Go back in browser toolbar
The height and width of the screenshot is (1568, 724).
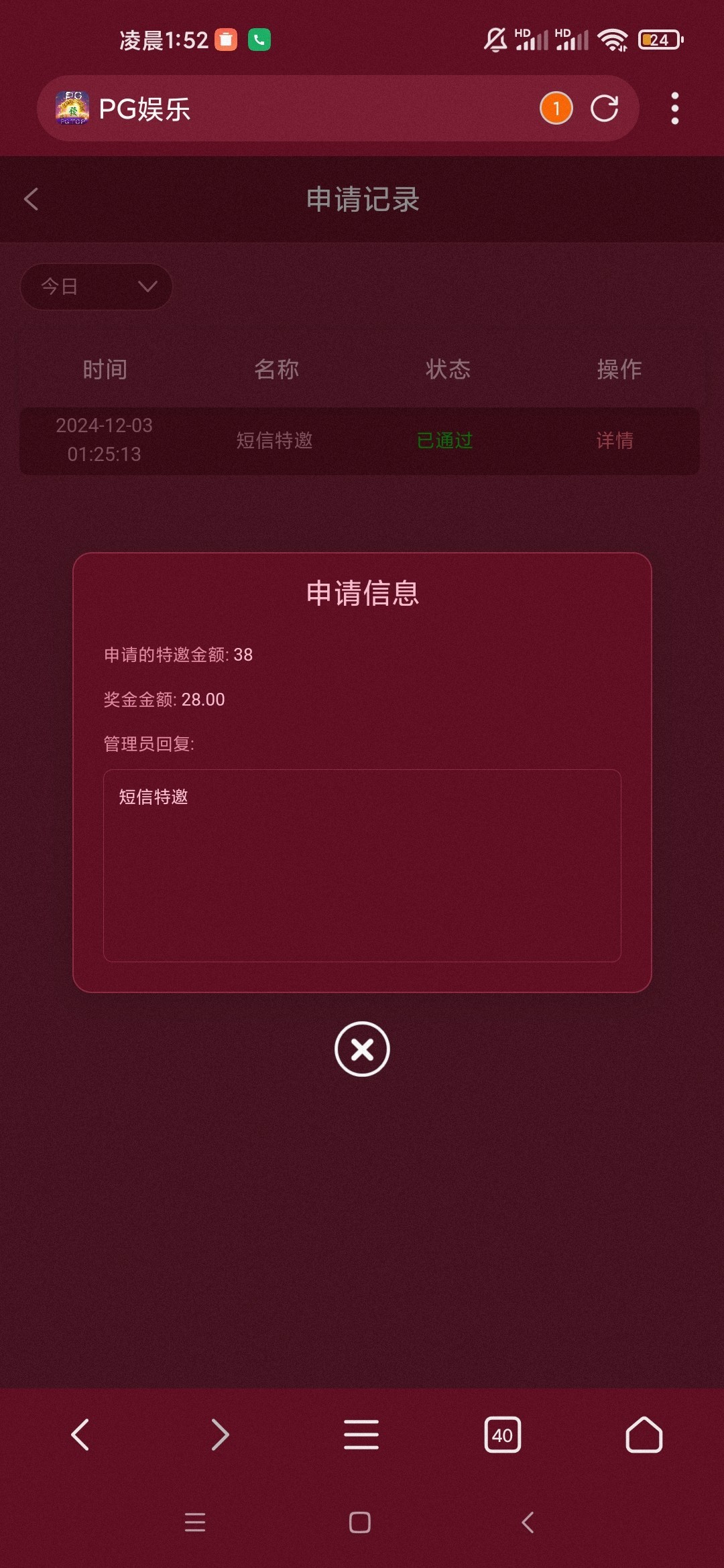[80, 1435]
